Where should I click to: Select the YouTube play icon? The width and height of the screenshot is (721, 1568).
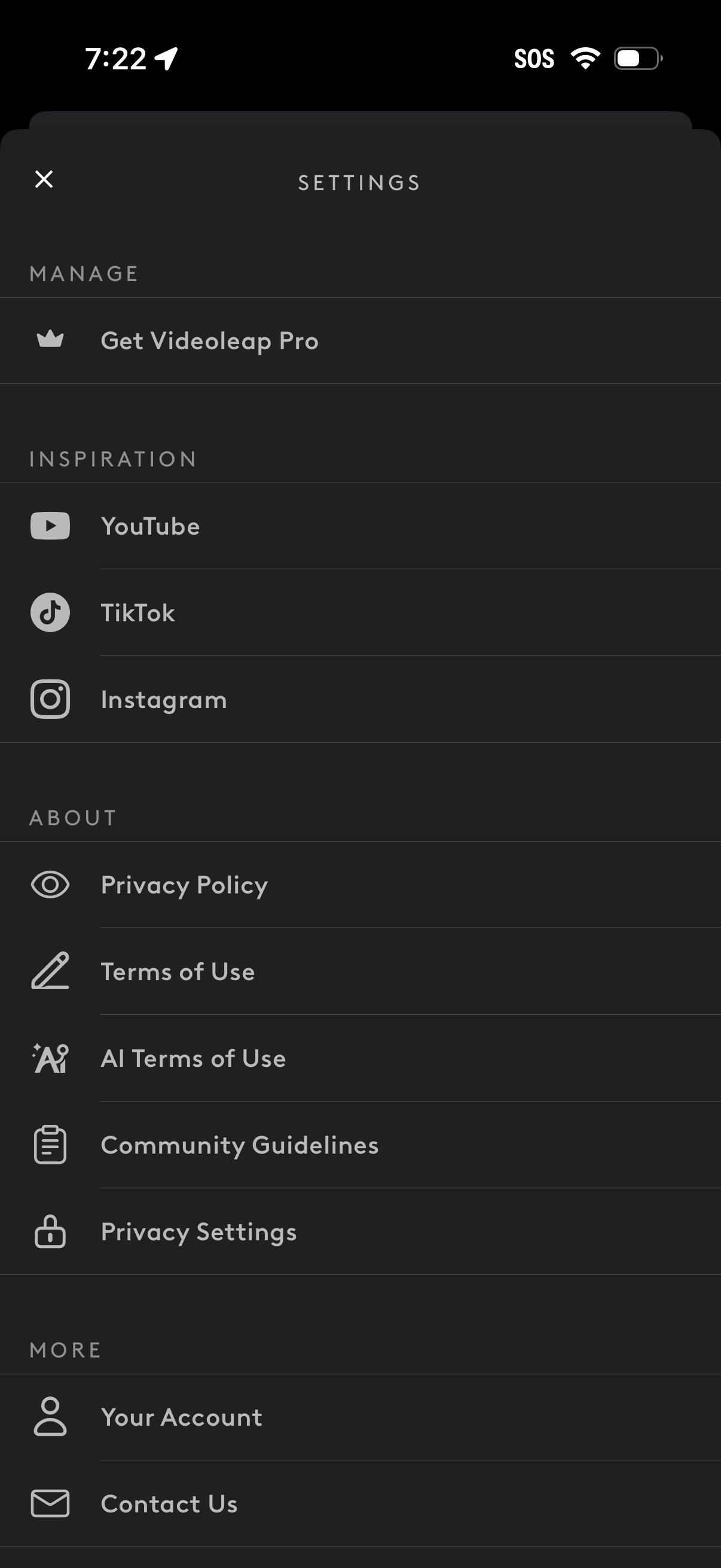[50, 526]
